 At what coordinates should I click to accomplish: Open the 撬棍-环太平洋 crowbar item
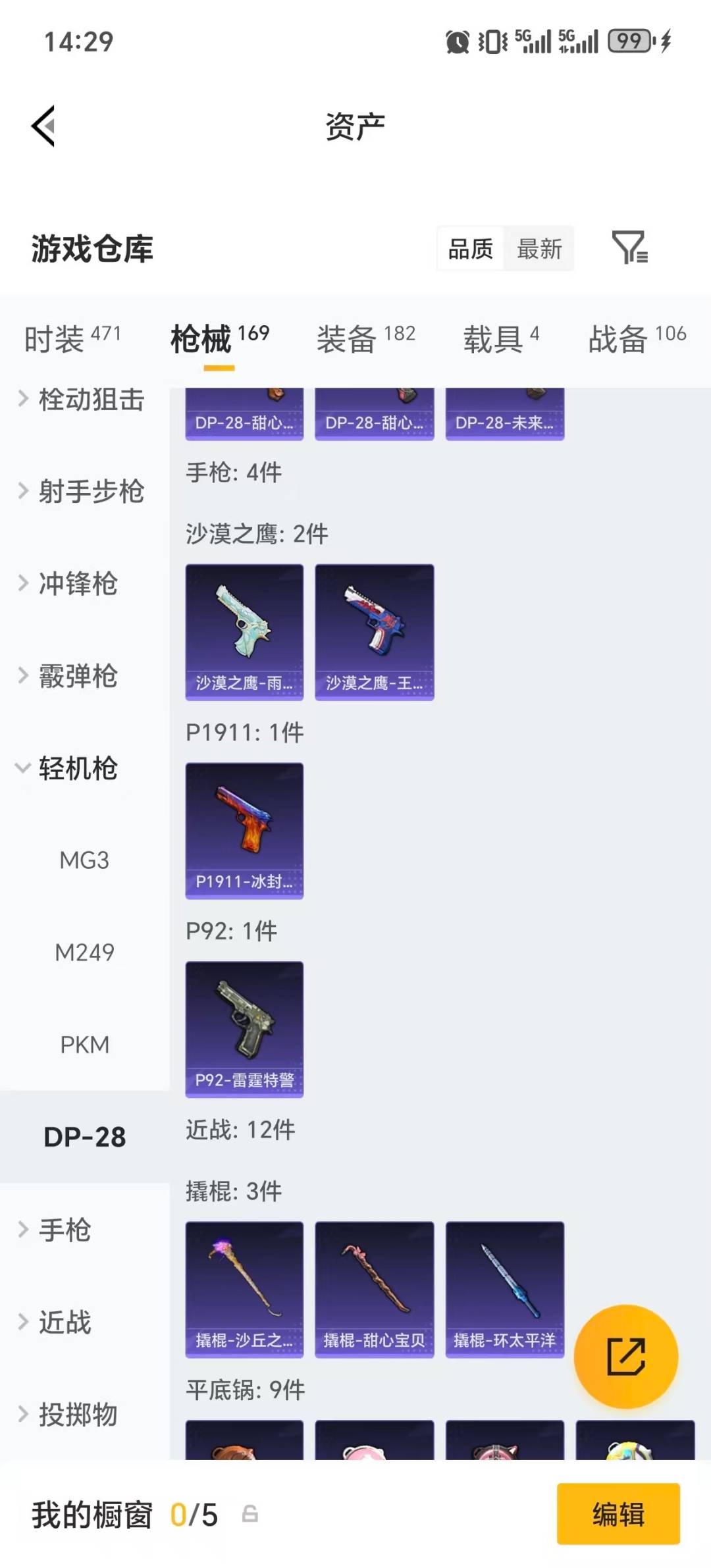click(504, 1287)
